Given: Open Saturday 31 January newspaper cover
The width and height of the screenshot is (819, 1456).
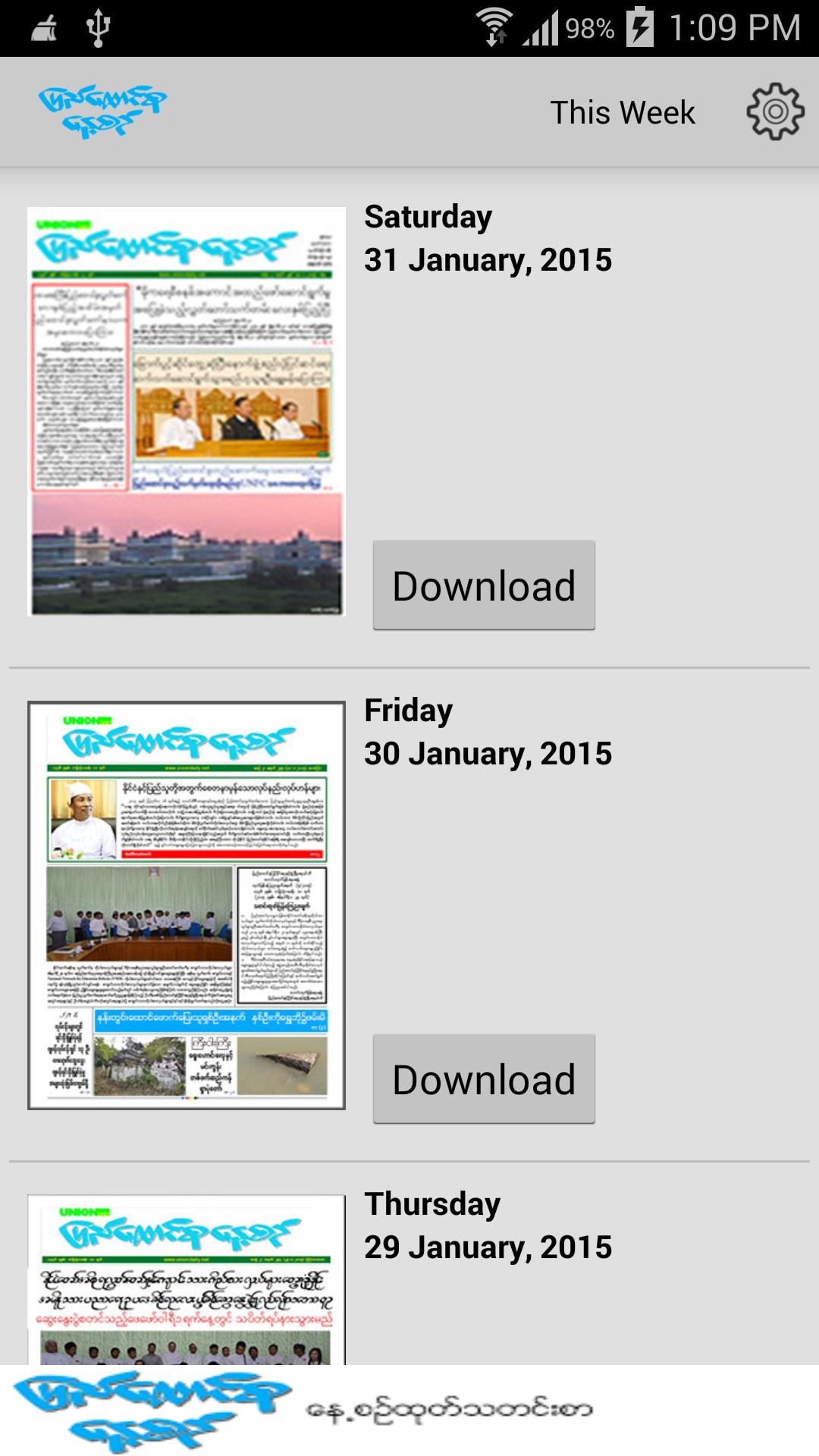Looking at the screenshot, I should click(187, 411).
